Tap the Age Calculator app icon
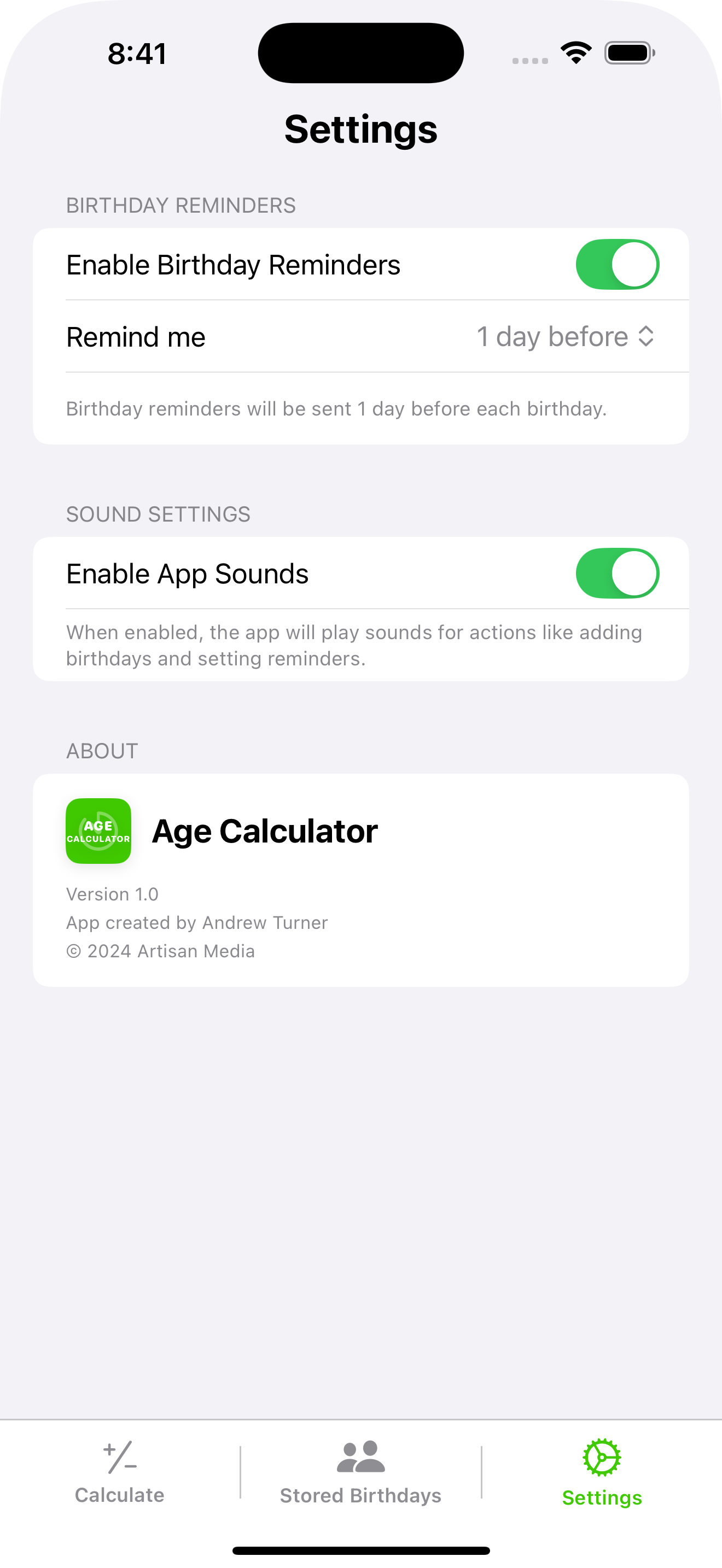Viewport: 722px width, 1568px height. pos(98,830)
